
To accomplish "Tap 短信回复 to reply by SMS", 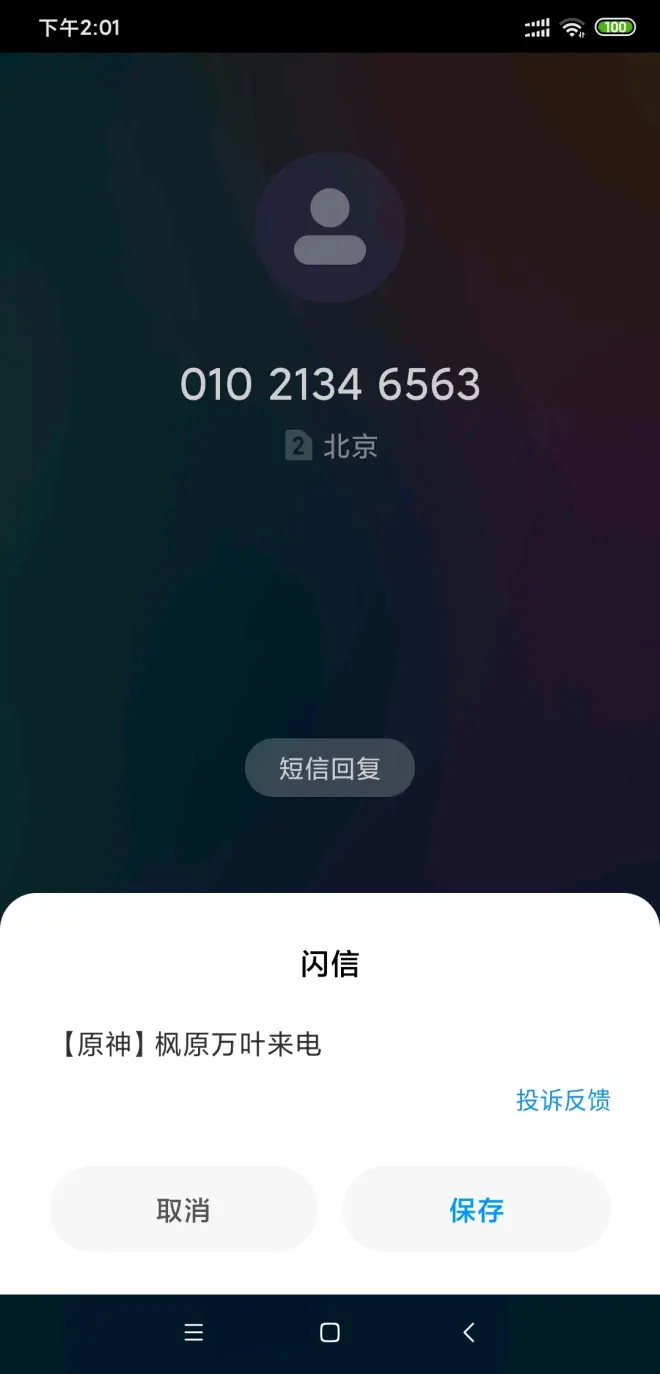I will pyautogui.click(x=330, y=768).
